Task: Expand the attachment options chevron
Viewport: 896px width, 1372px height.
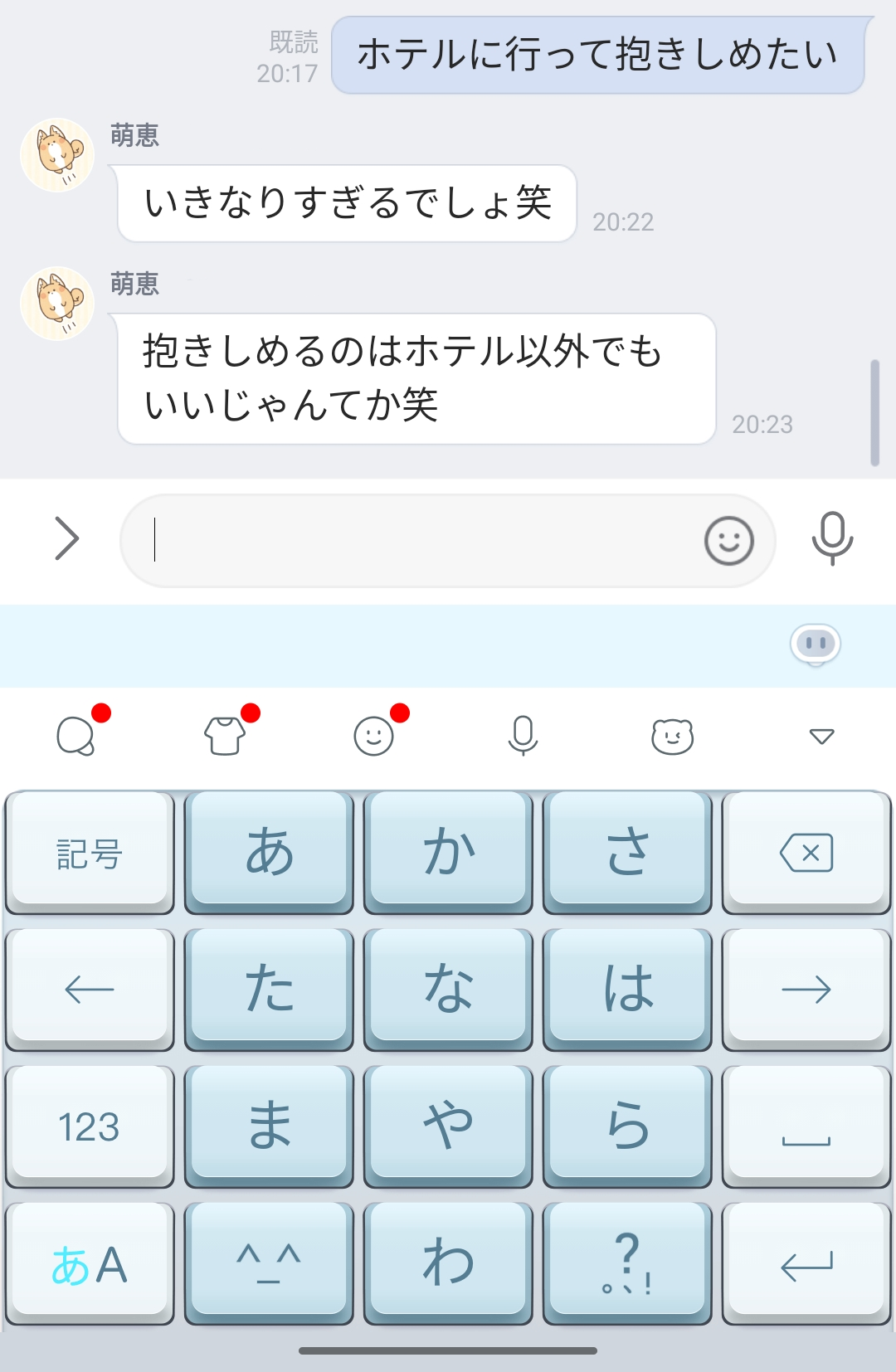Action: pos(66,538)
